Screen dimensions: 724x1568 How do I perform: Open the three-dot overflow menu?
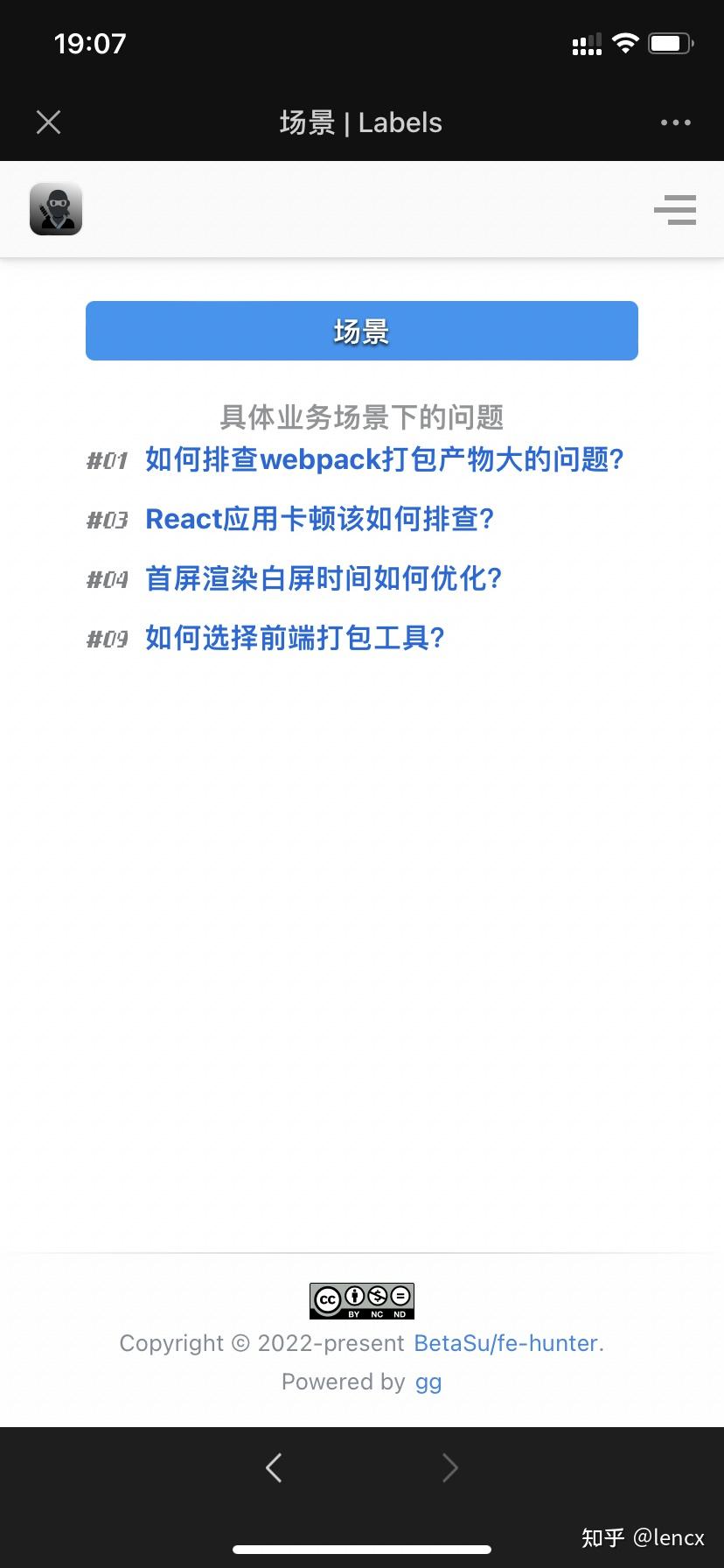[x=676, y=122]
